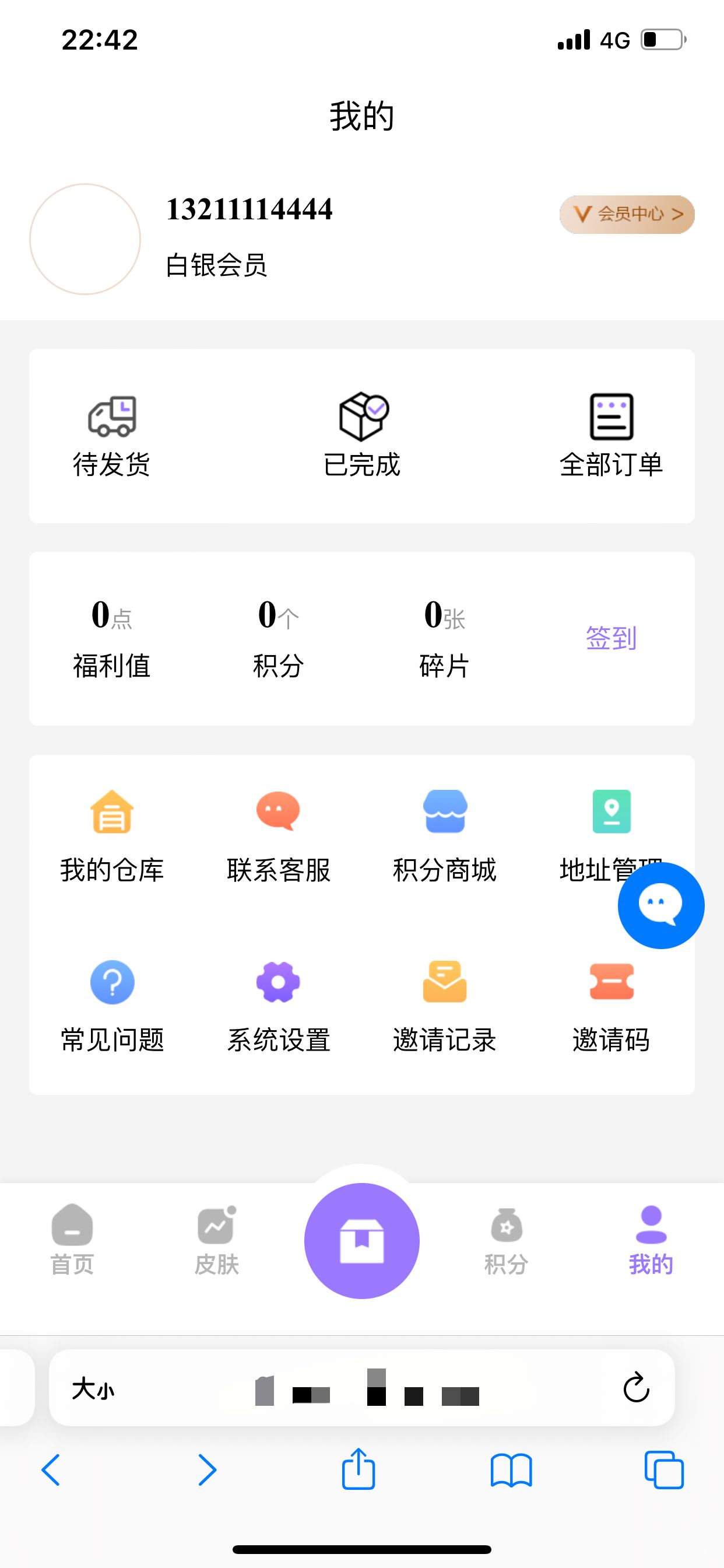Viewport: 724px width, 1568px height.
Task: Switch to the 首页 home tab
Action: (x=72, y=1240)
